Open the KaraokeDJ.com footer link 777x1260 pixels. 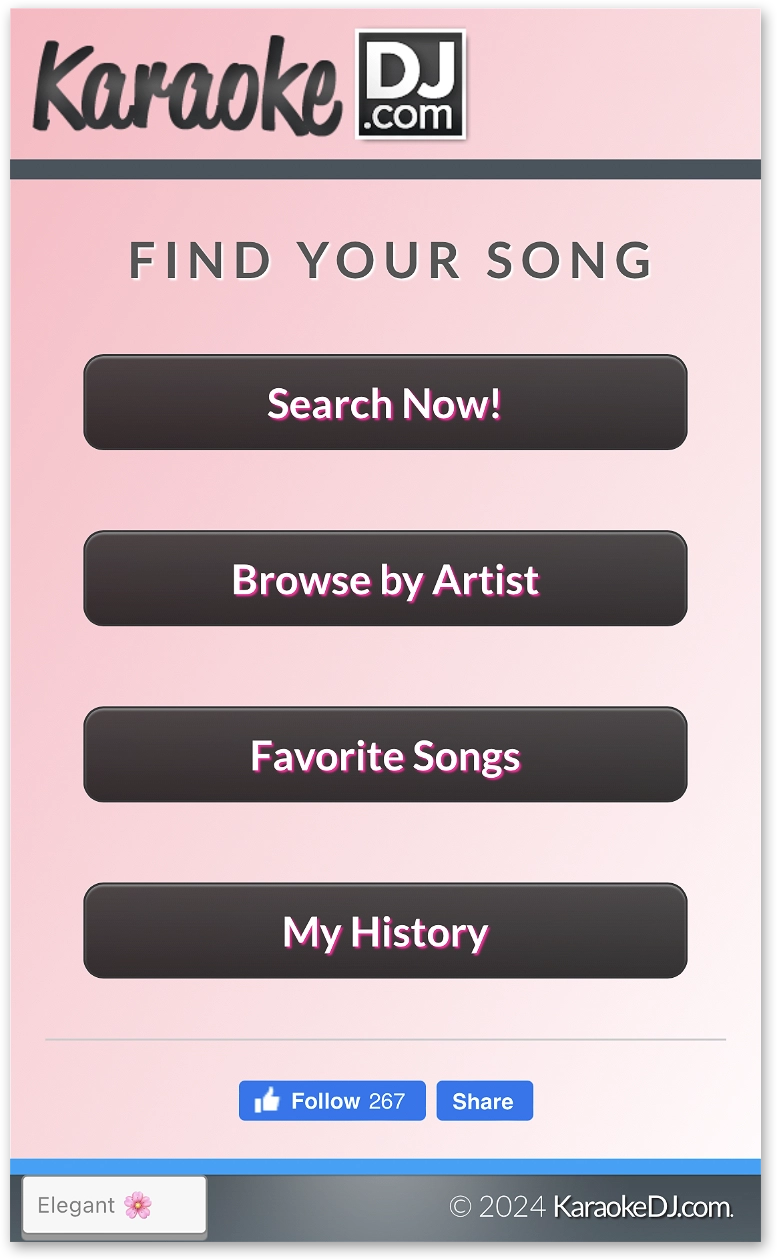pyautogui.click(x=642, y=1207)
